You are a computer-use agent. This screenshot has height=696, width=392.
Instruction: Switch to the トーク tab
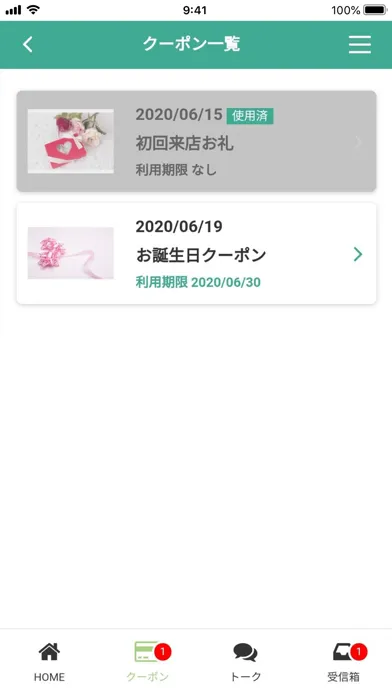(245, 662)
